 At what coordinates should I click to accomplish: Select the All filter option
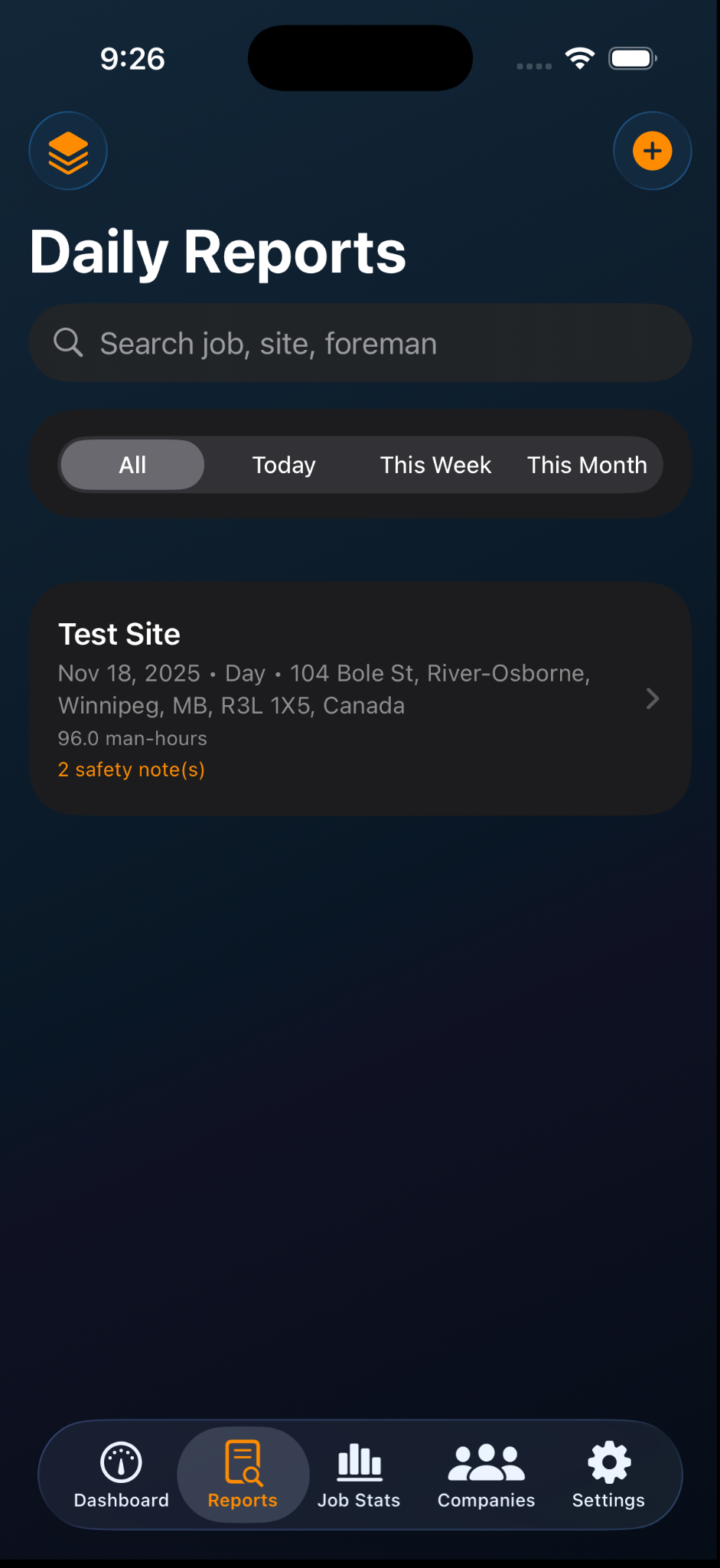click(x=132, y=464)
